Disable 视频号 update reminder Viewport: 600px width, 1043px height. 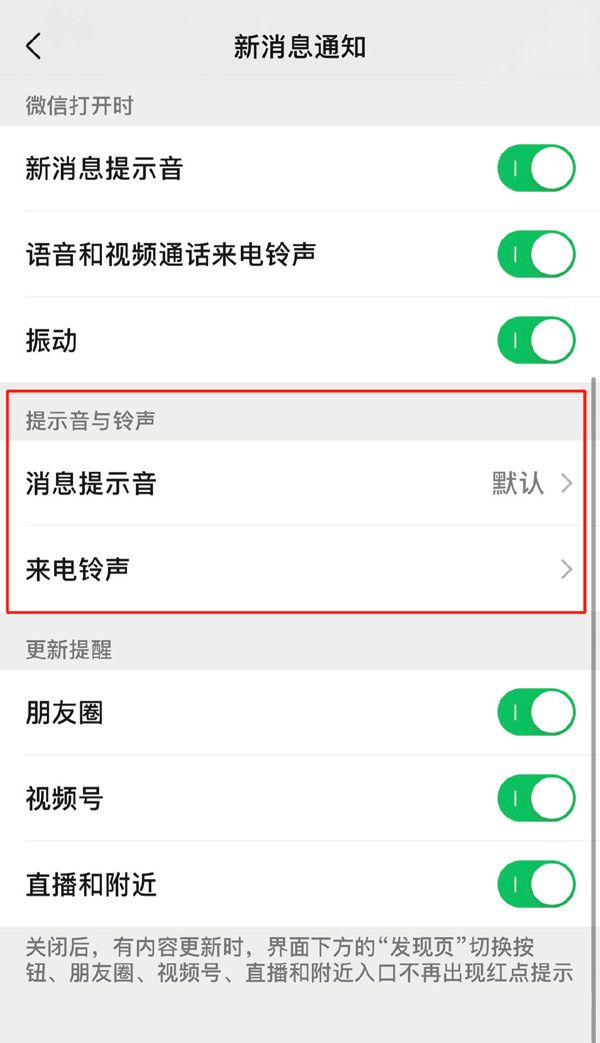[x=536, y=799]
